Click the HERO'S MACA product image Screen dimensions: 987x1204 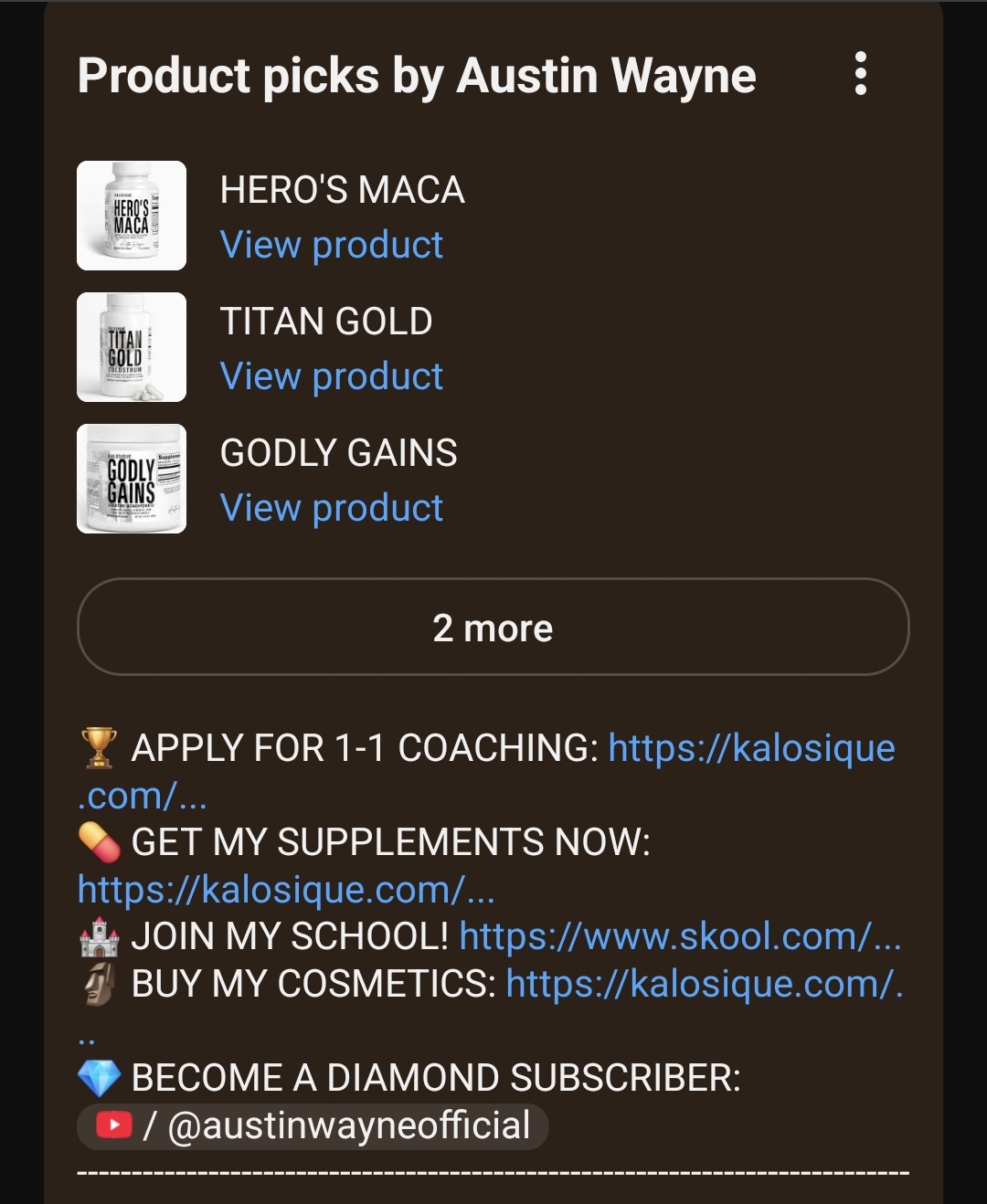tap(131, 216)
